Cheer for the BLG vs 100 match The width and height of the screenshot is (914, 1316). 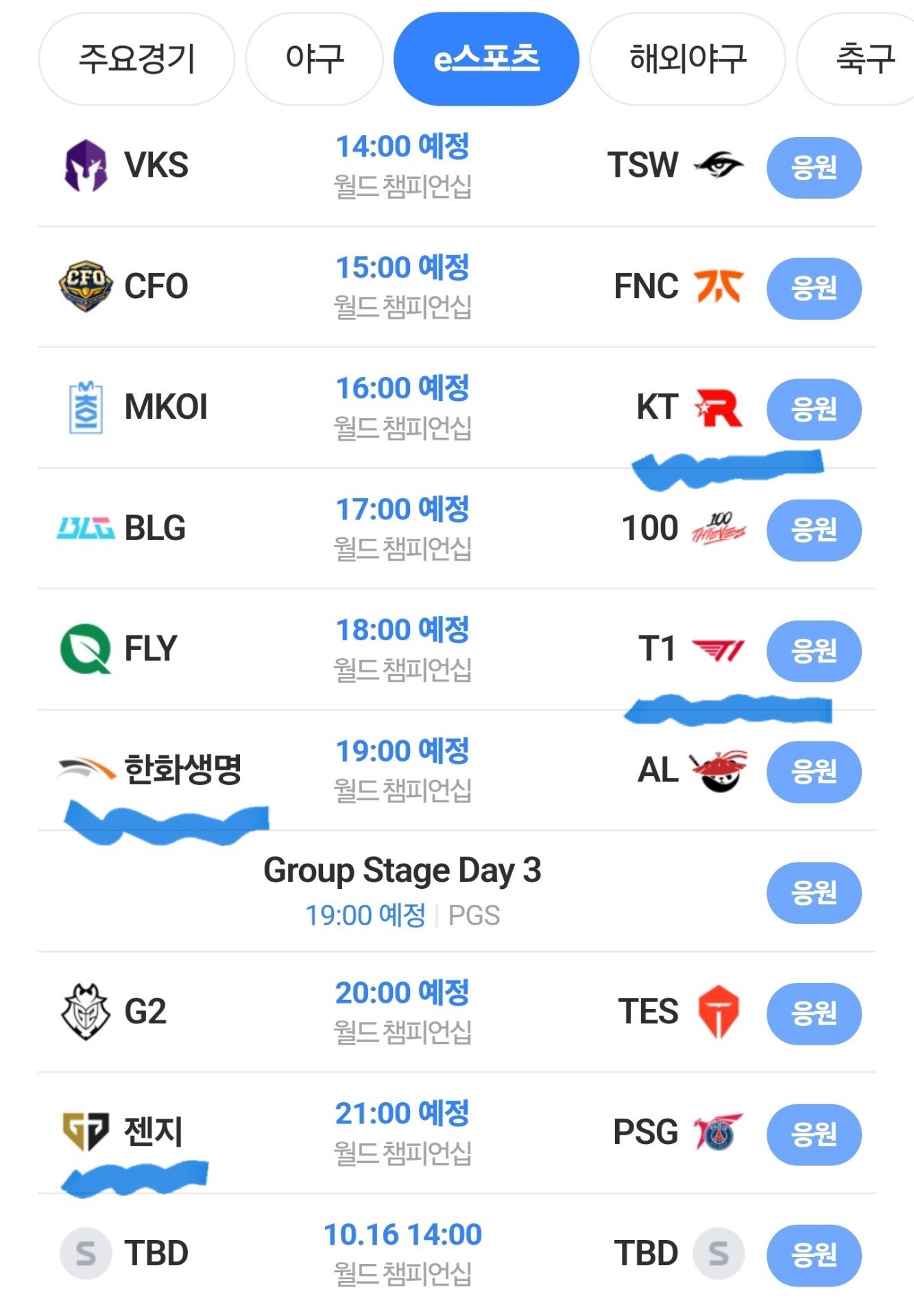coord(814,530)
